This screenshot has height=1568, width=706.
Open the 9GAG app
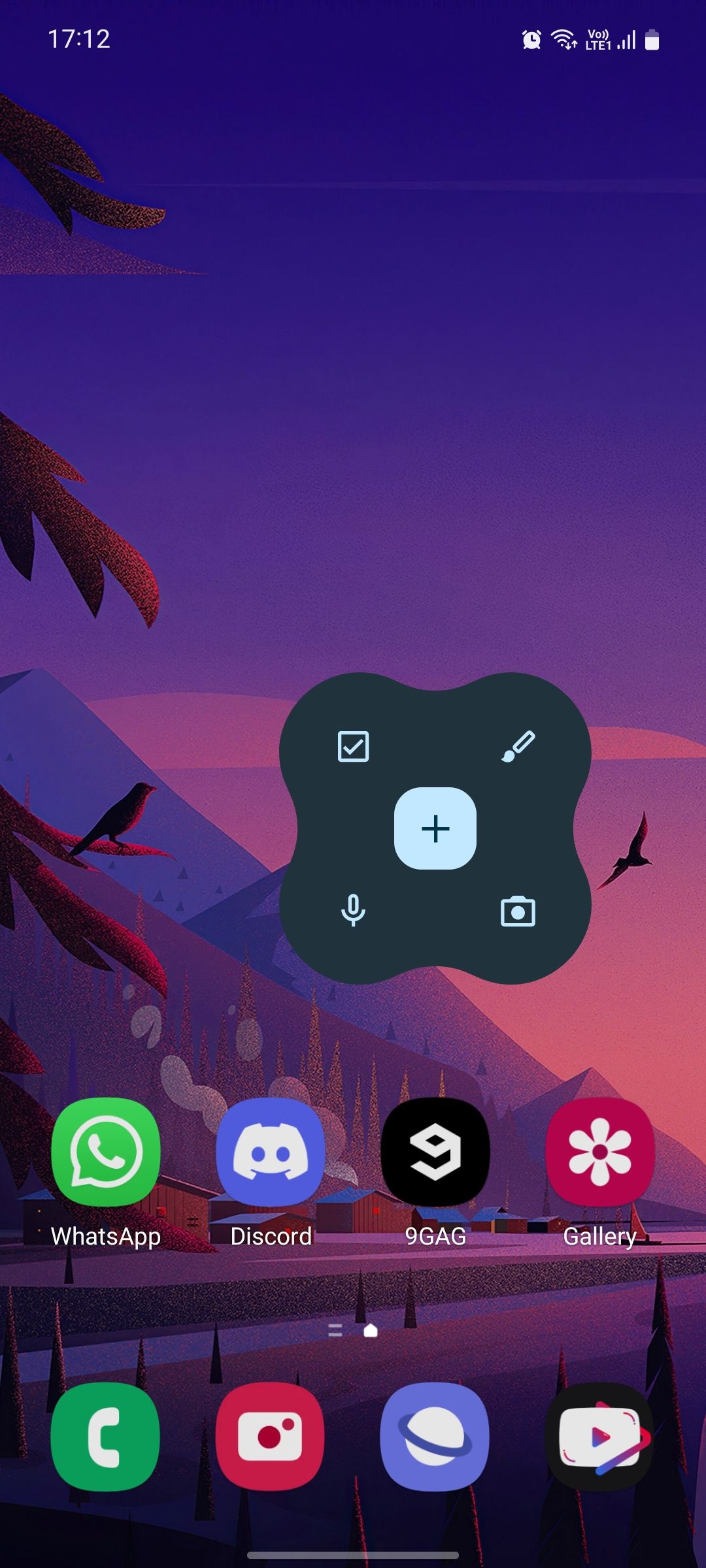coord(436,1152)
